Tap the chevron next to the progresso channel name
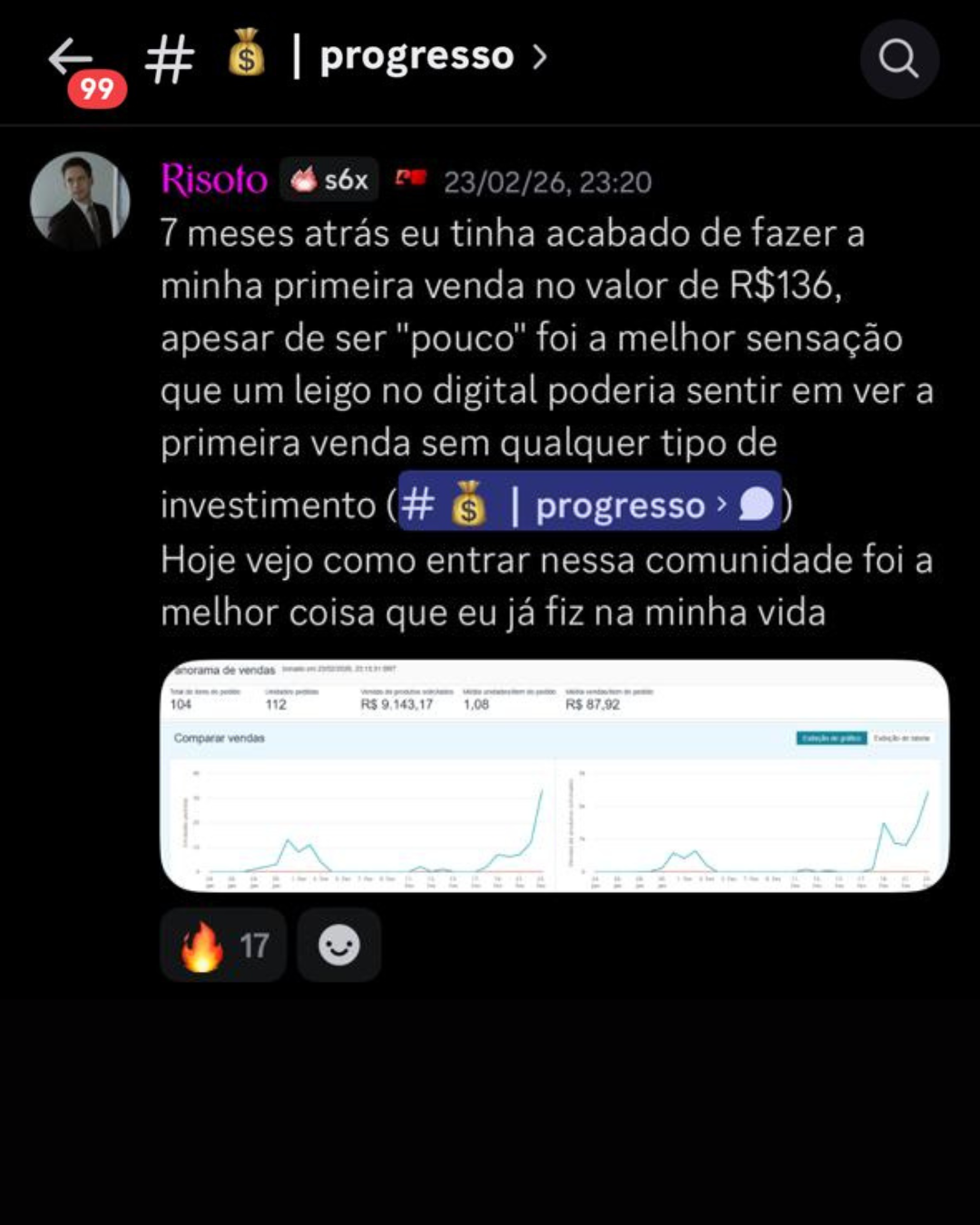This screenshot has width=980, height=1225. click(541, 58)
